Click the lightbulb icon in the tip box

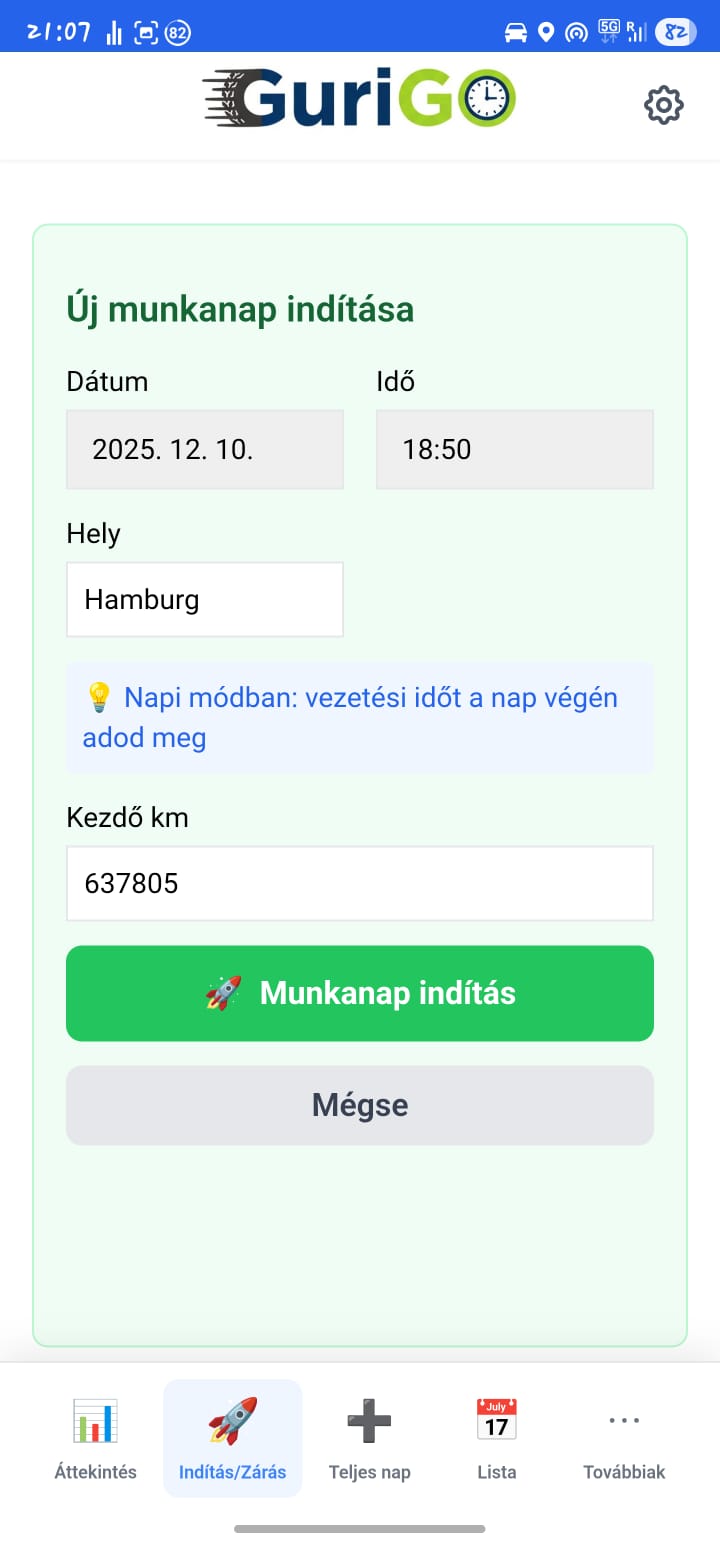tap(97, 697)
